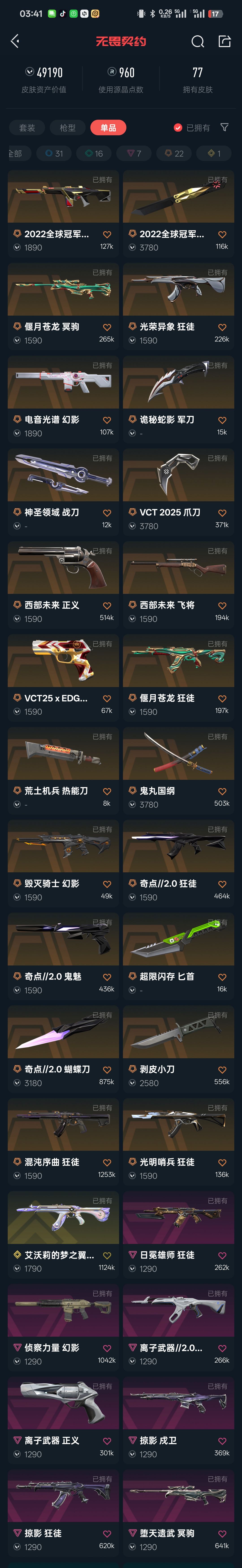Open the search icon in header
This screenshot has height=1568, width=242.
[x=197, y=41]
